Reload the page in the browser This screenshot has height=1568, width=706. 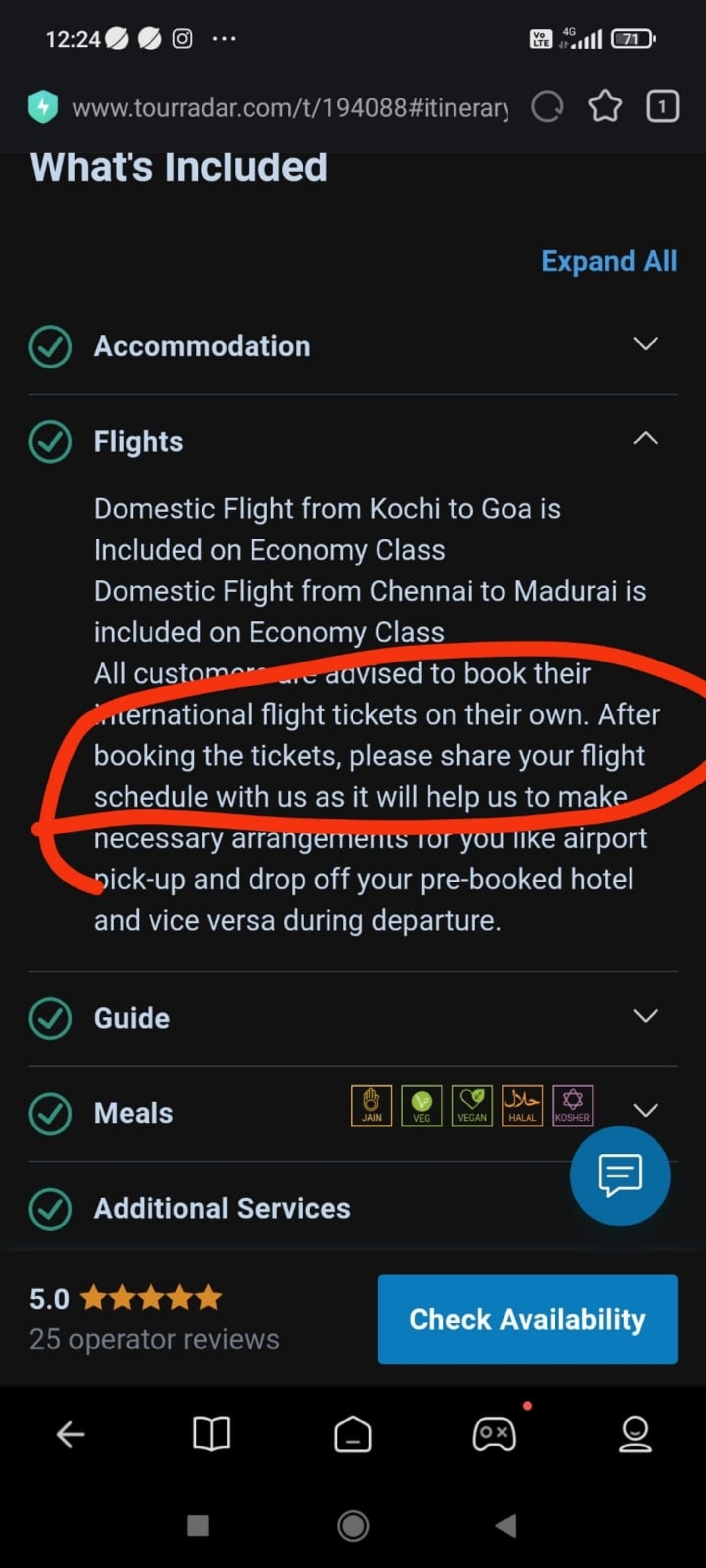(x=546, y=107)
